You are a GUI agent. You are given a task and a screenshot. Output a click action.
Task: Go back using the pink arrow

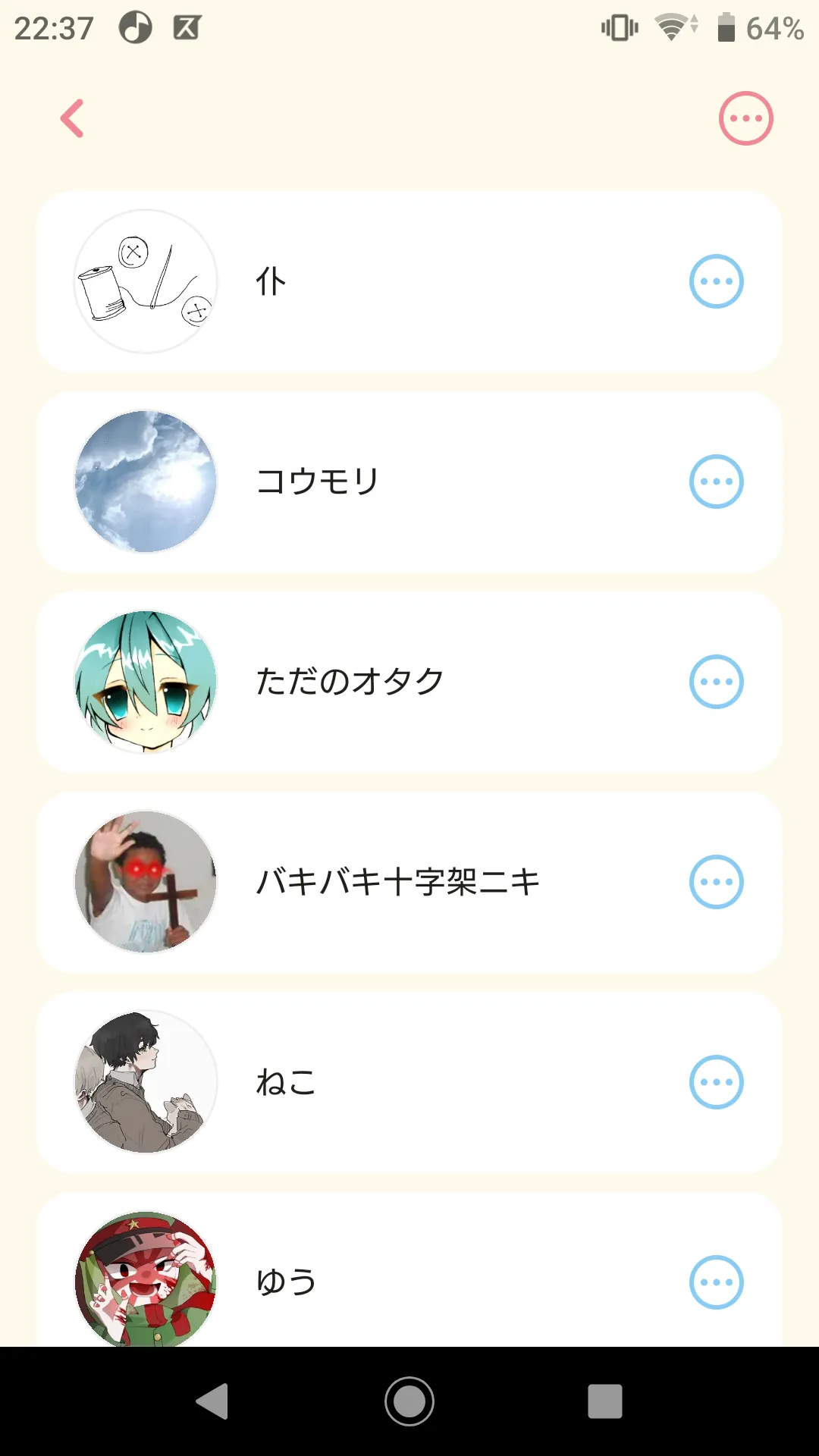pos(73,119)
